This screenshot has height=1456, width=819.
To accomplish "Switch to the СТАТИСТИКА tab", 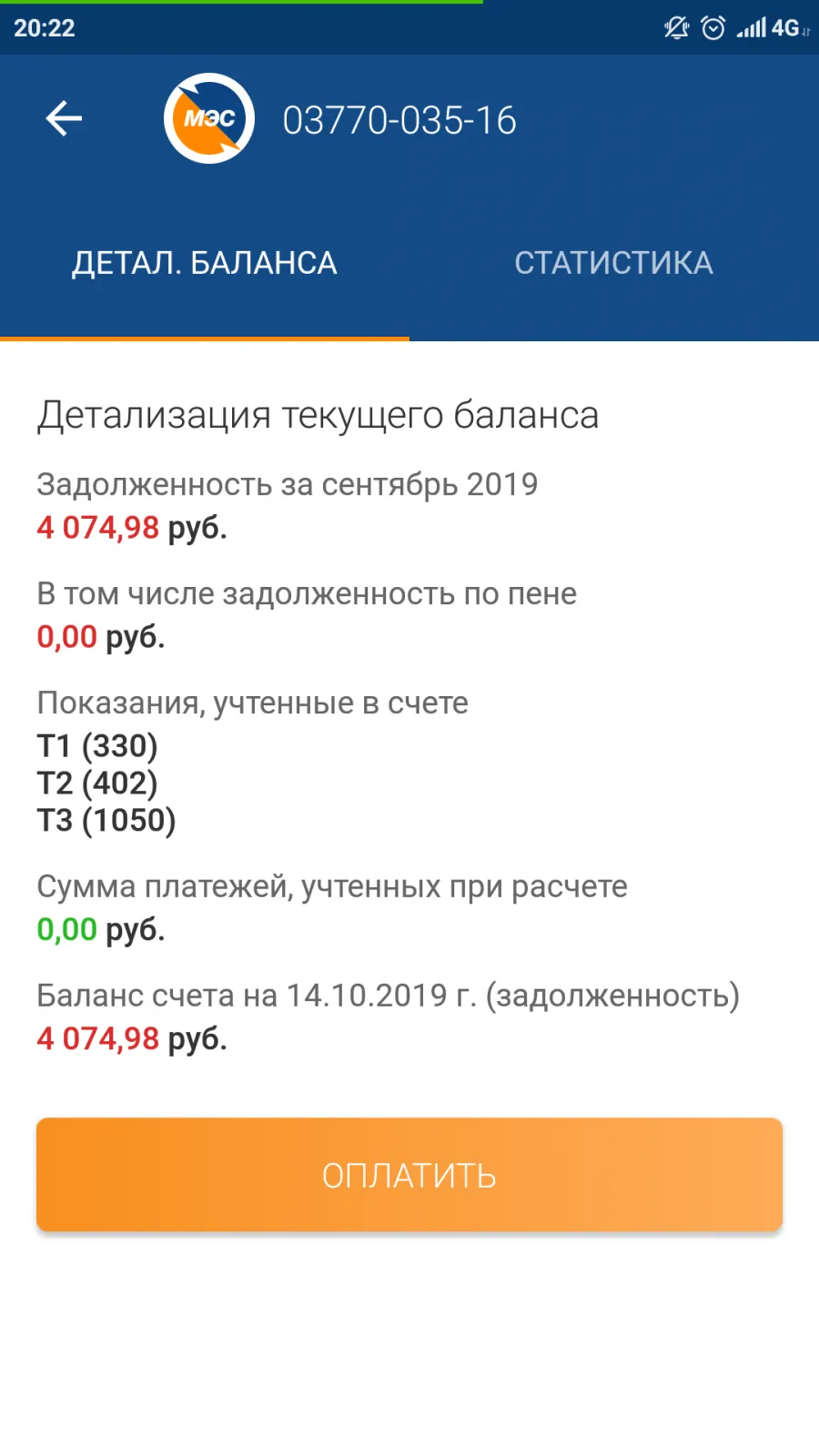I will pyautogui.click(x=614, y=263).
